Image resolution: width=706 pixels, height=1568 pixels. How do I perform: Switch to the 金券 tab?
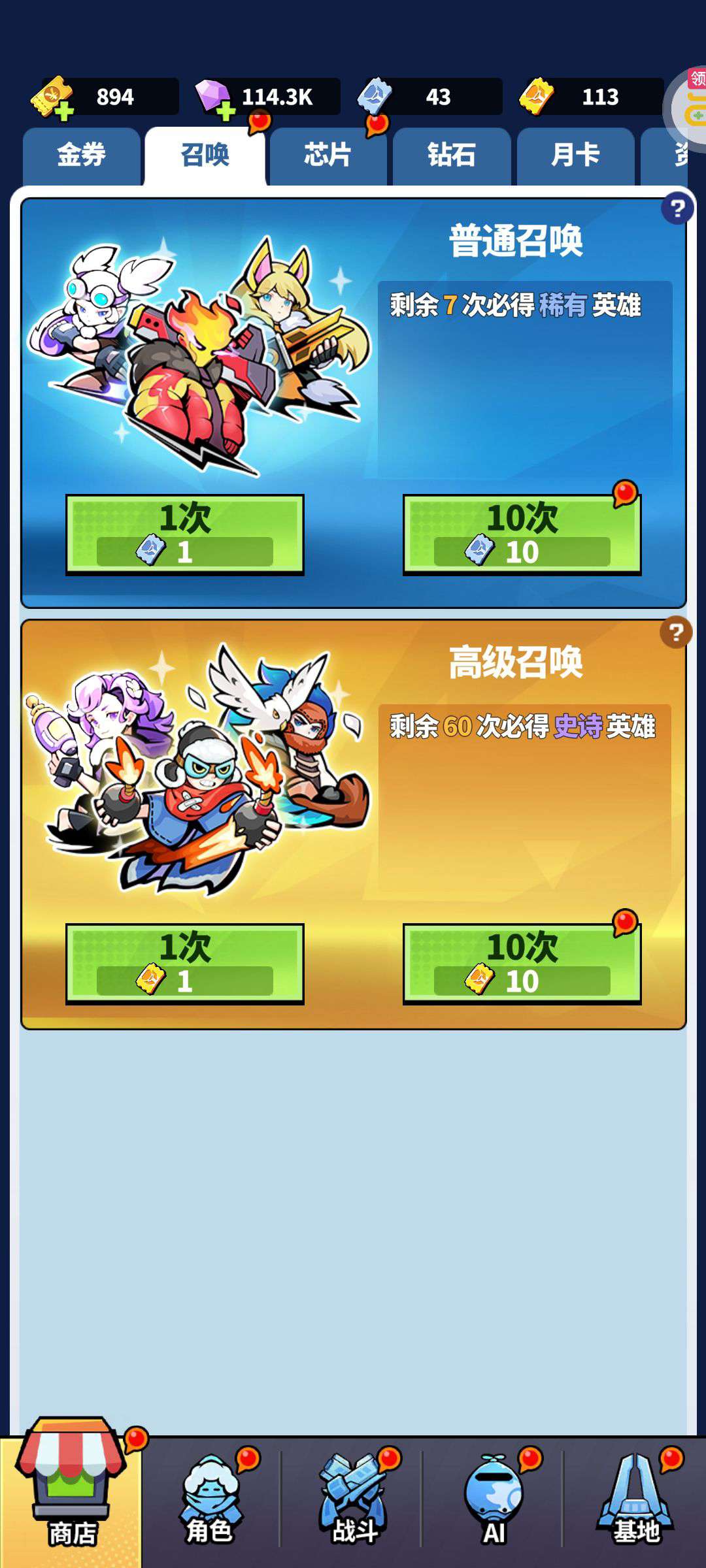click(82, 155)
